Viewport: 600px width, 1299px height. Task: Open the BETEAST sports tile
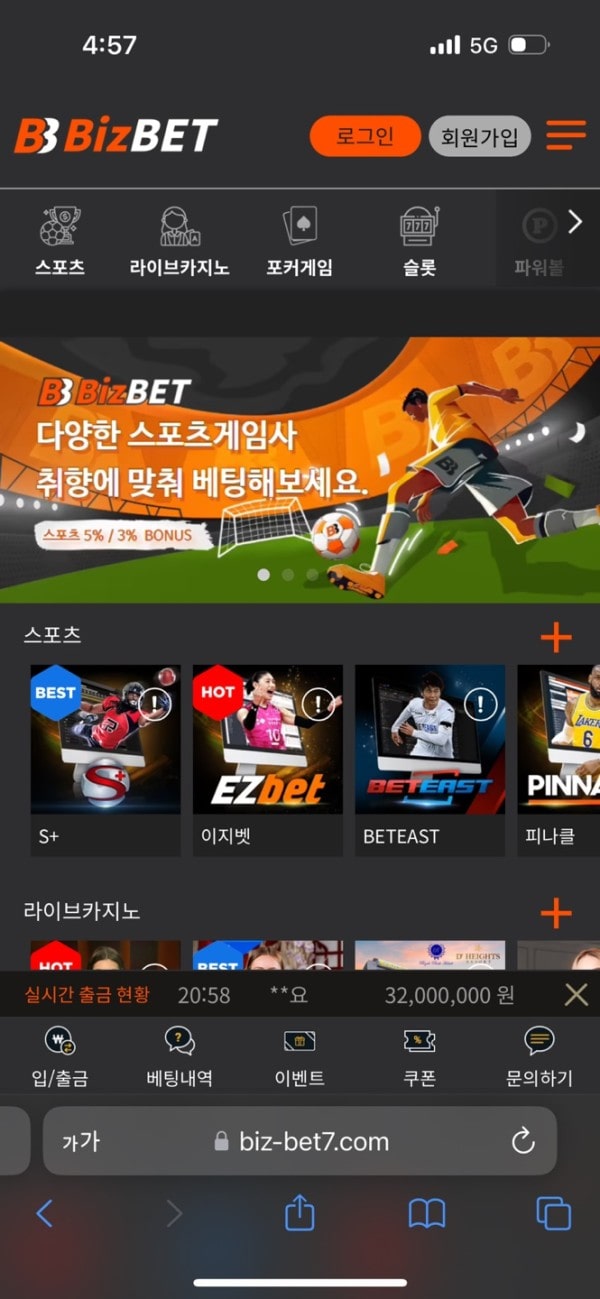[x=430, y=758]
